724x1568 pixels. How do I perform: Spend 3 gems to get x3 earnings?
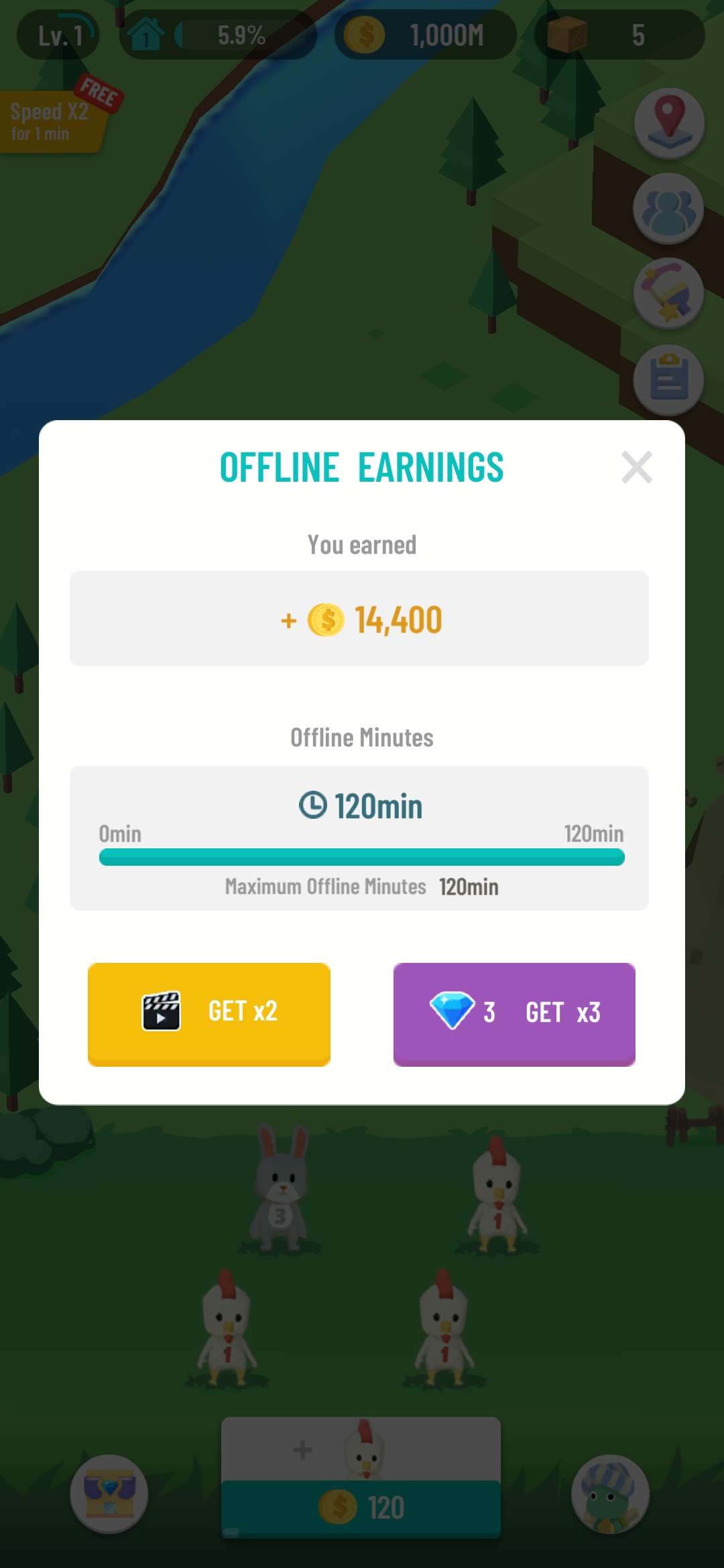coord(514,1013)
